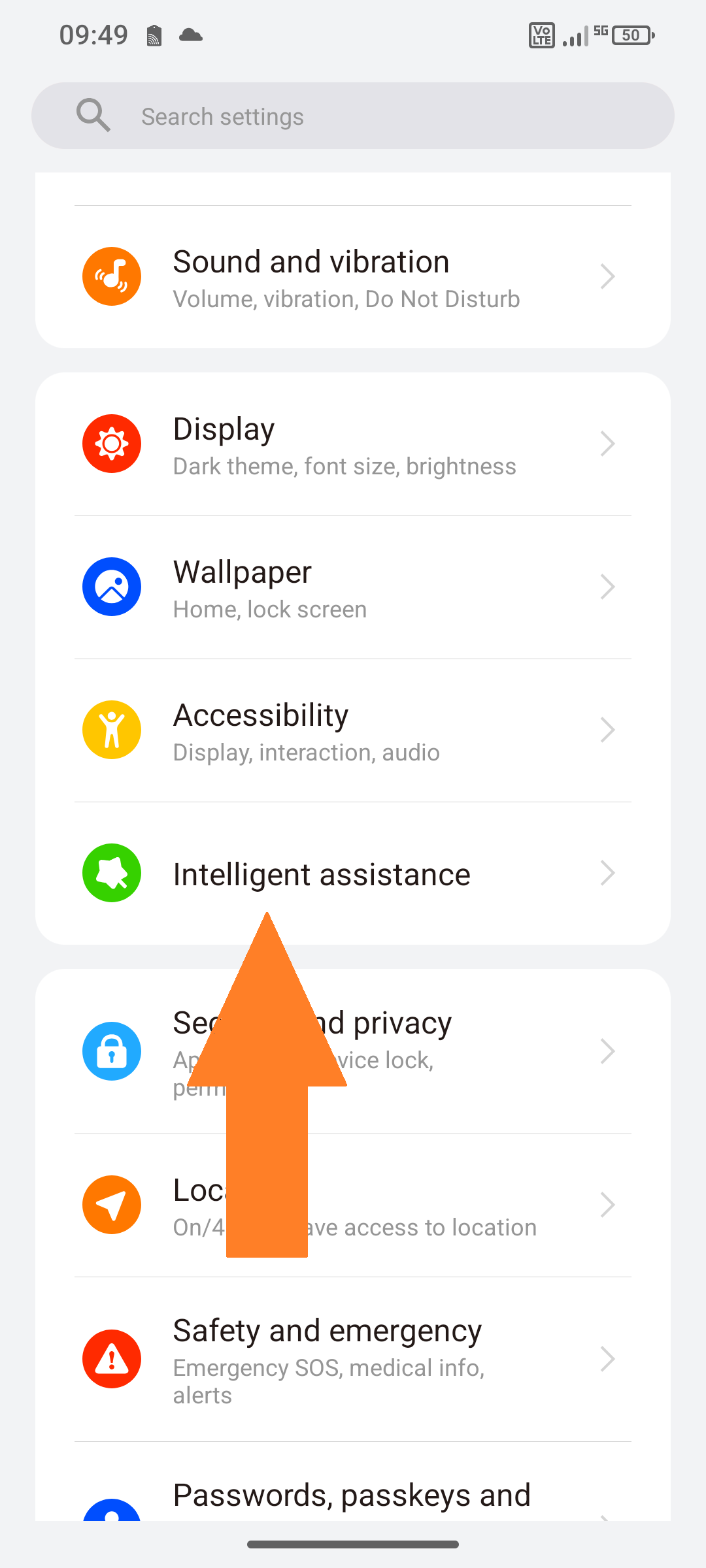Expand the Sound and vibration entry chevron
Viewport: 706px width, 1568px height.
[607, 276]
